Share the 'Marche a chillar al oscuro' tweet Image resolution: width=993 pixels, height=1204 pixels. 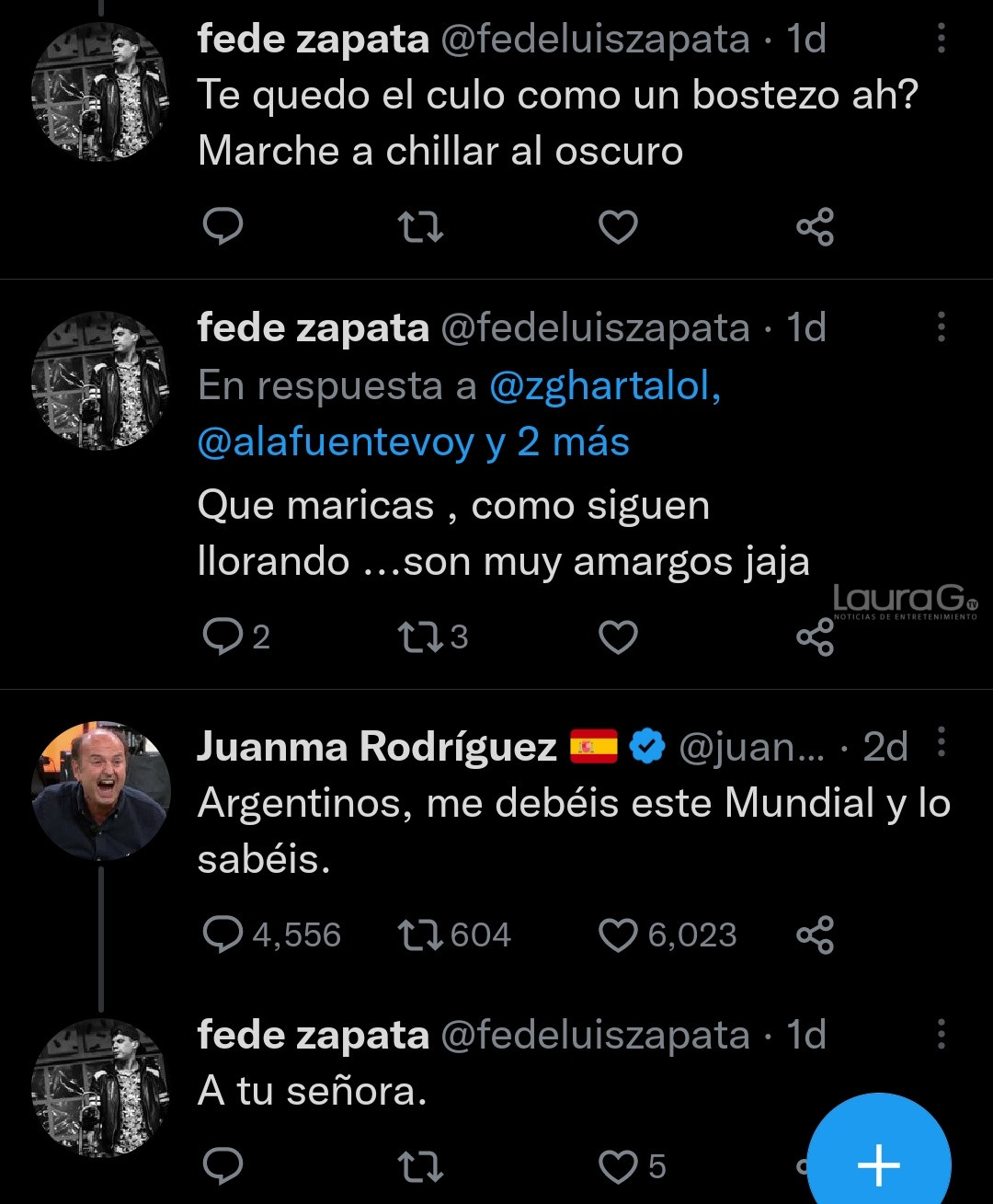pyautogui.click(x=815, y=226)
